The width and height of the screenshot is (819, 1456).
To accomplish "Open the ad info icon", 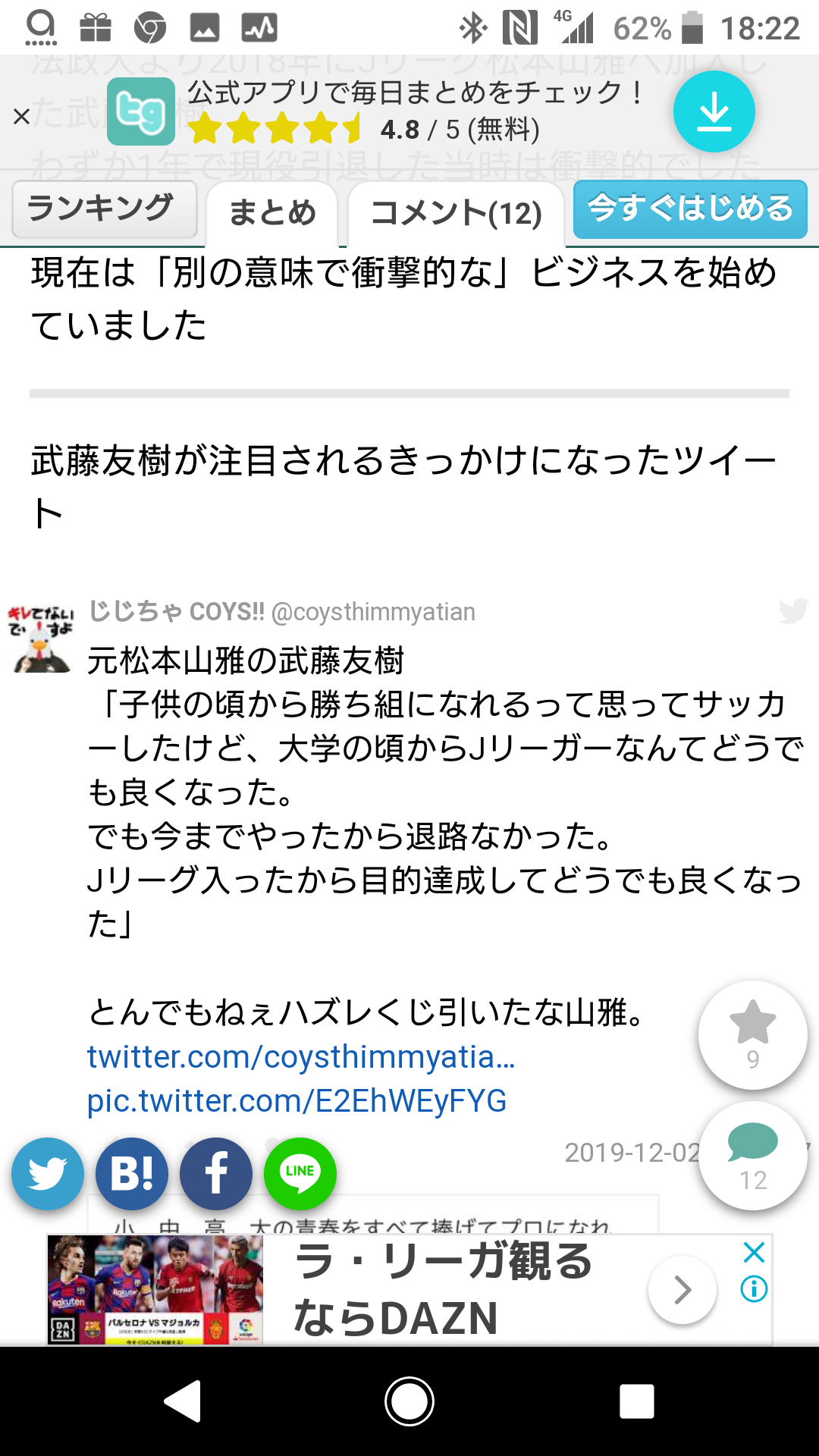I will pyautogui.click(x=754, y=1288).
